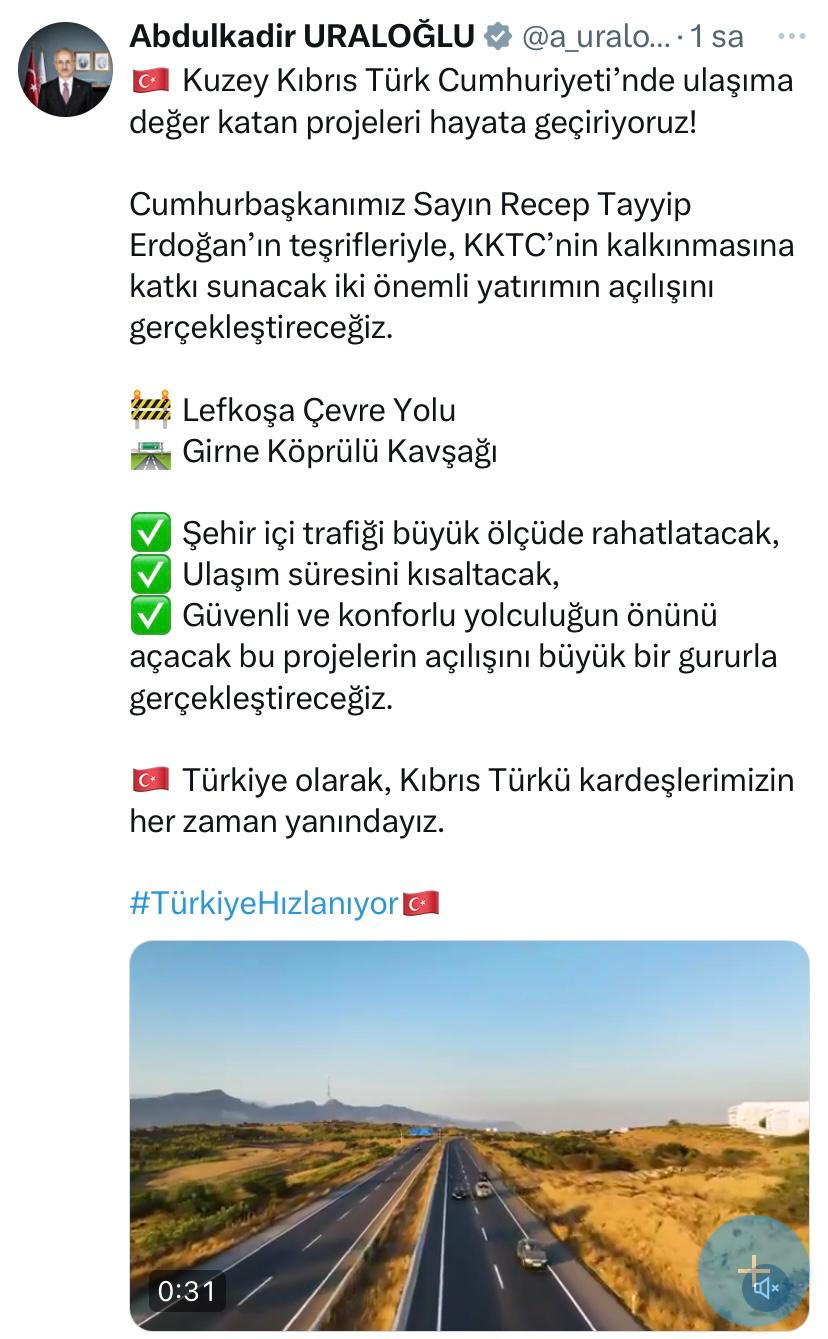The width and height of the screenshot is (828, 1339).
Task: Unmute the video sound
Action: coord(768,1288)
